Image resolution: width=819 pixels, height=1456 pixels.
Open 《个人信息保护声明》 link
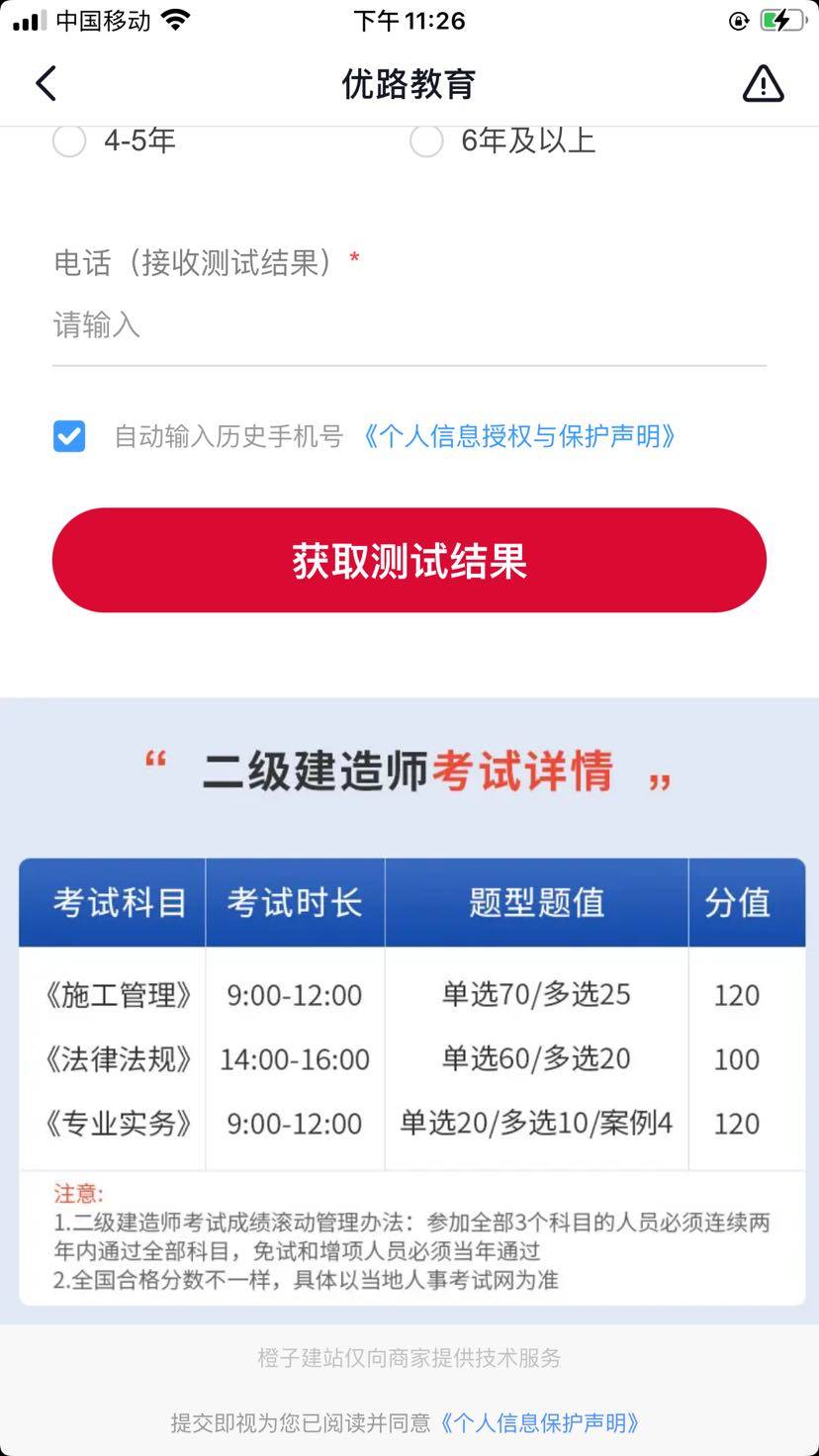[540, 1422]
